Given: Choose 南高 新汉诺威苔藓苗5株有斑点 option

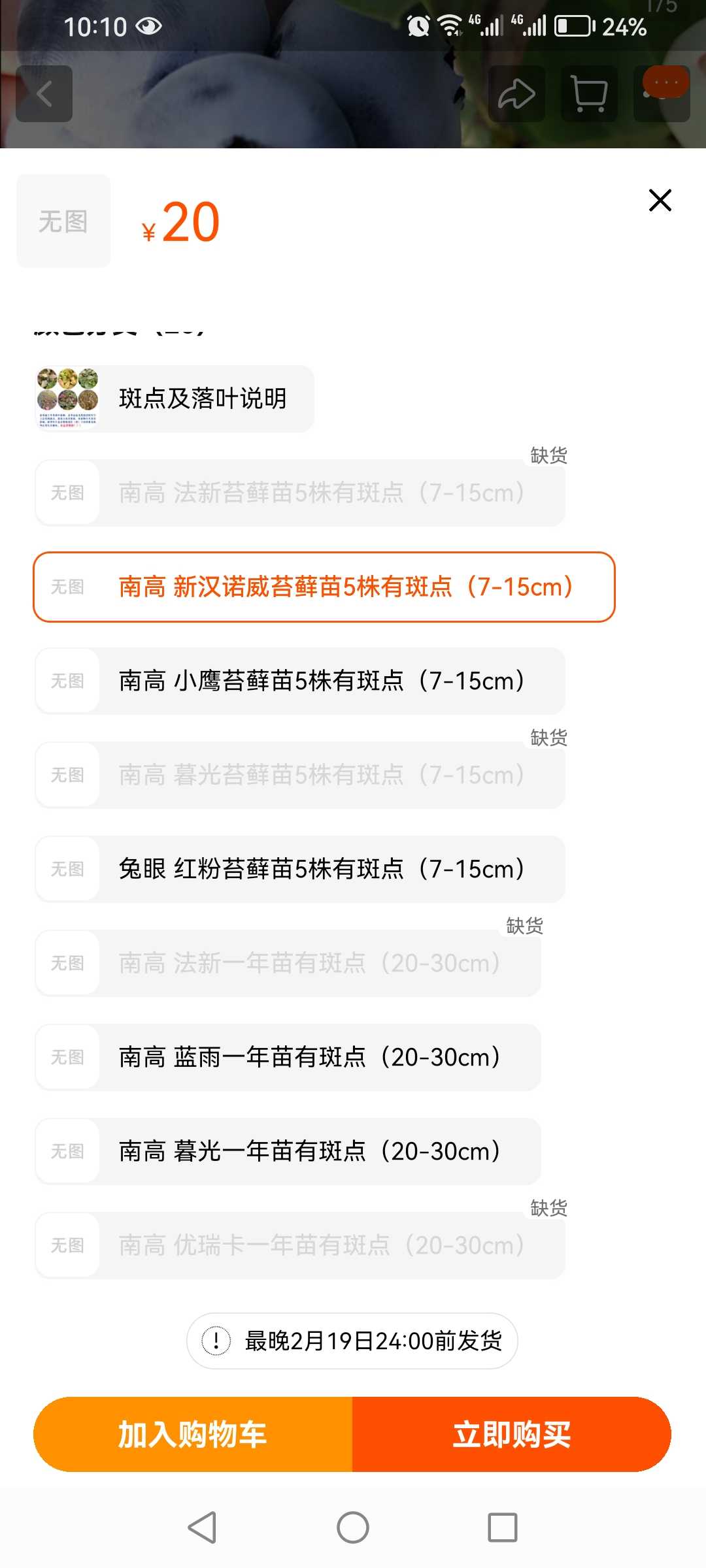Looking at the screenshot, I should 324,587.
